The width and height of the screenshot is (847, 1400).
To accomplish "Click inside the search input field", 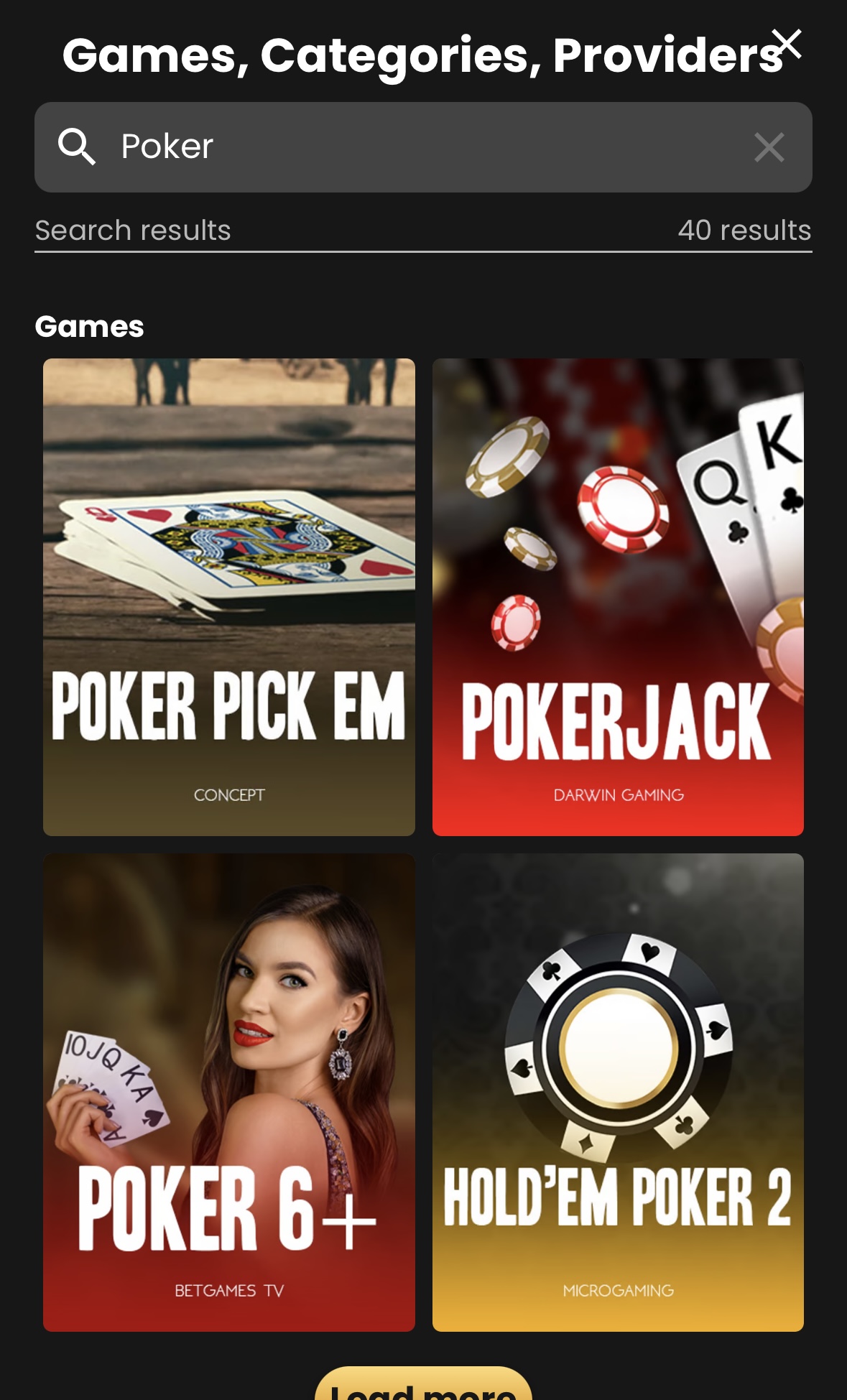I will (x=359, y=147).
